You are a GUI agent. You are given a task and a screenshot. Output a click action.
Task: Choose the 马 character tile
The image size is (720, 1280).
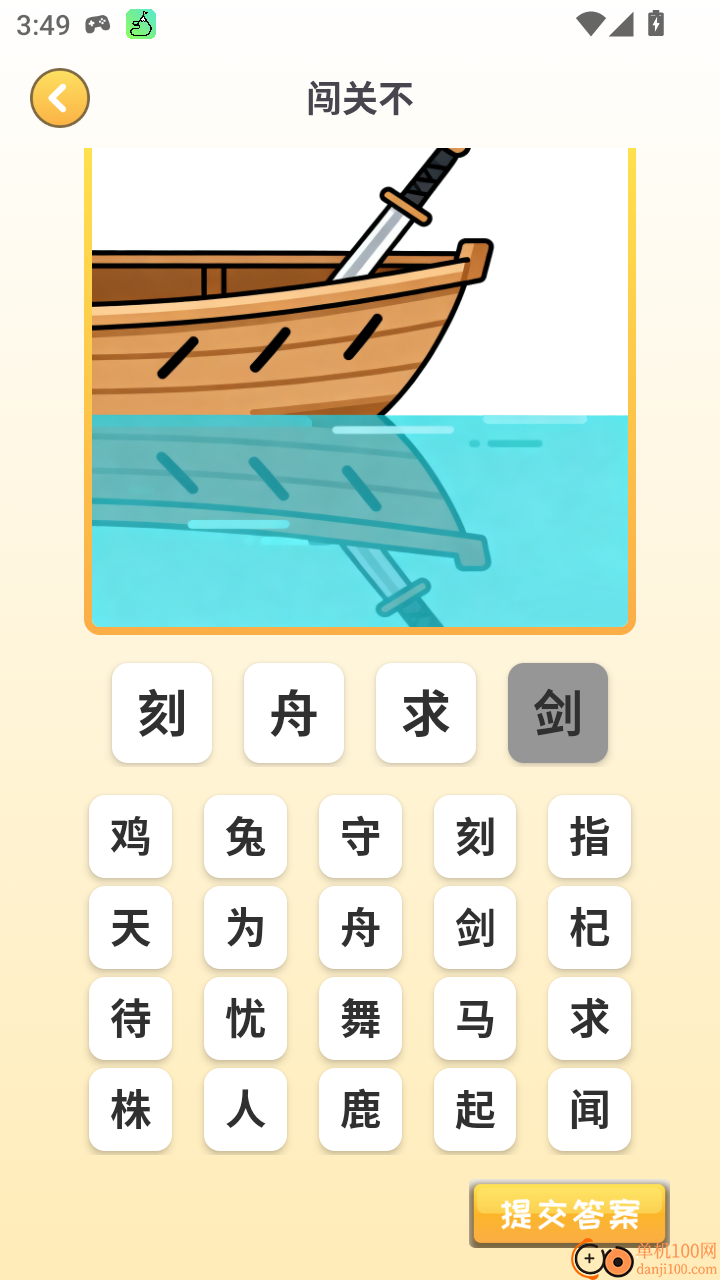click(475, 1019)
